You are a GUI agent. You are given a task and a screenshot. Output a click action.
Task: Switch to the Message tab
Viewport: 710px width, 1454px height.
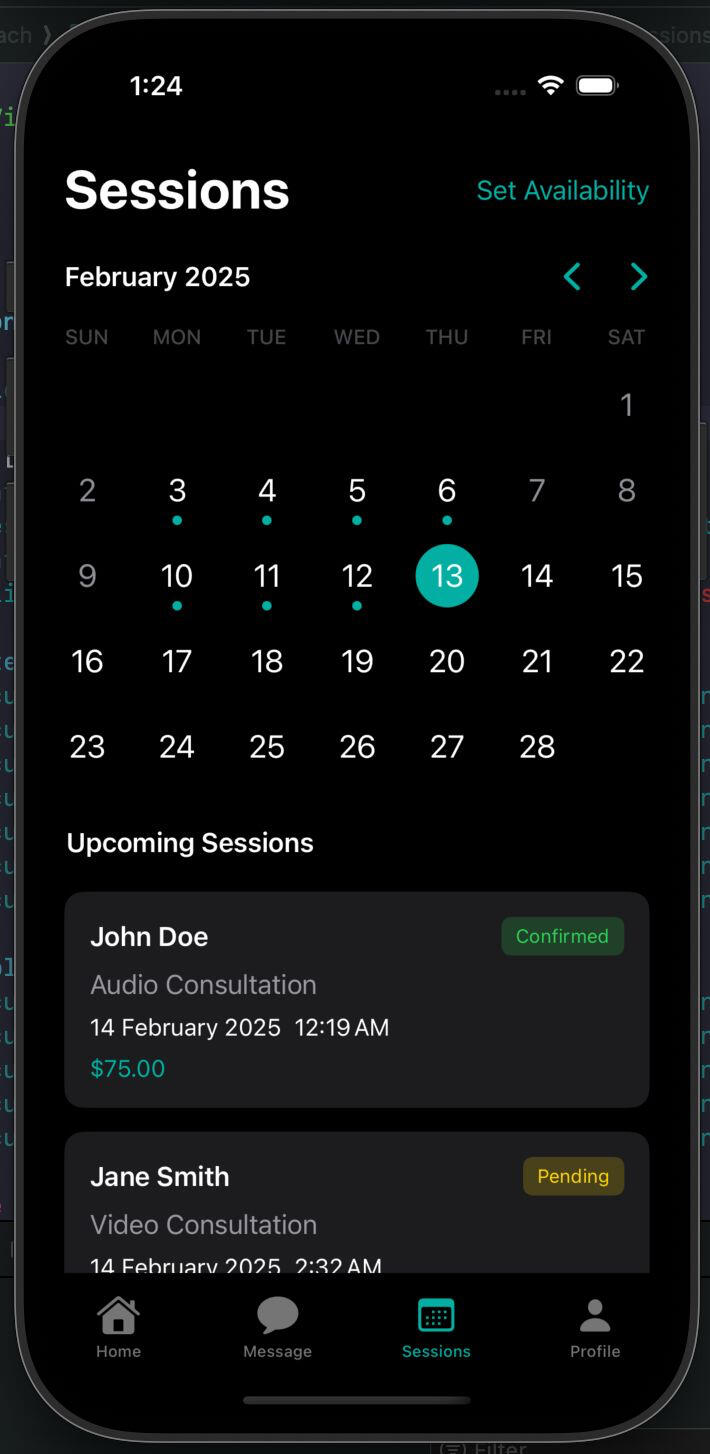pyautogui.click(x=277, y=1328)
